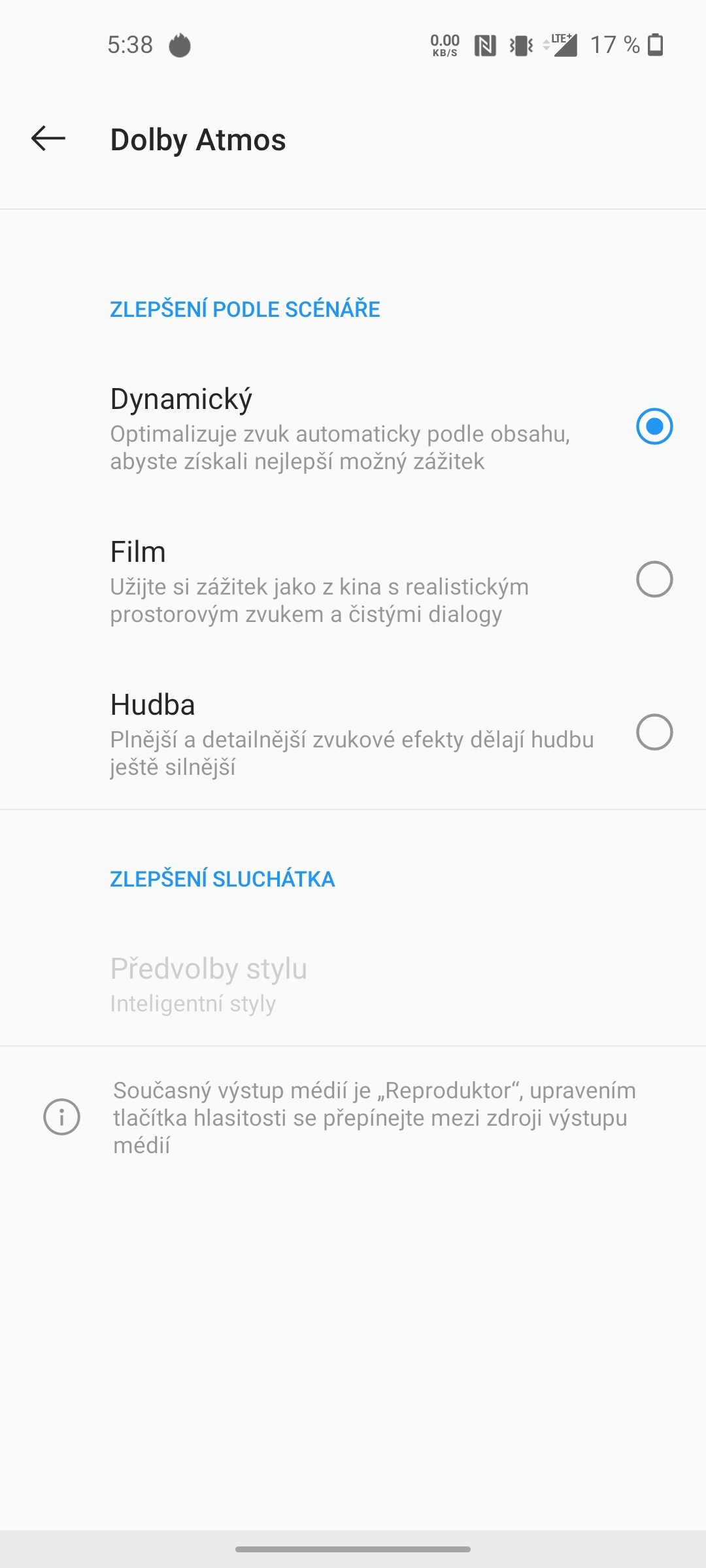Tap the navigation gesture bar at bottom

[x=353, y=1548]
